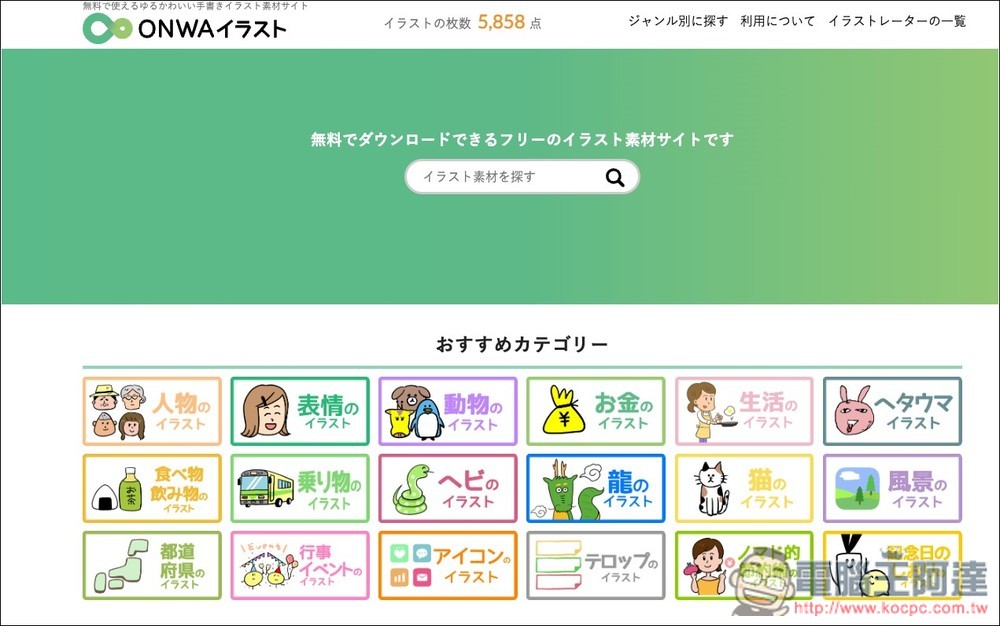Select 生活のイラスト category
The height and width of the screenshot is (626, 1000).
[744, 411]
